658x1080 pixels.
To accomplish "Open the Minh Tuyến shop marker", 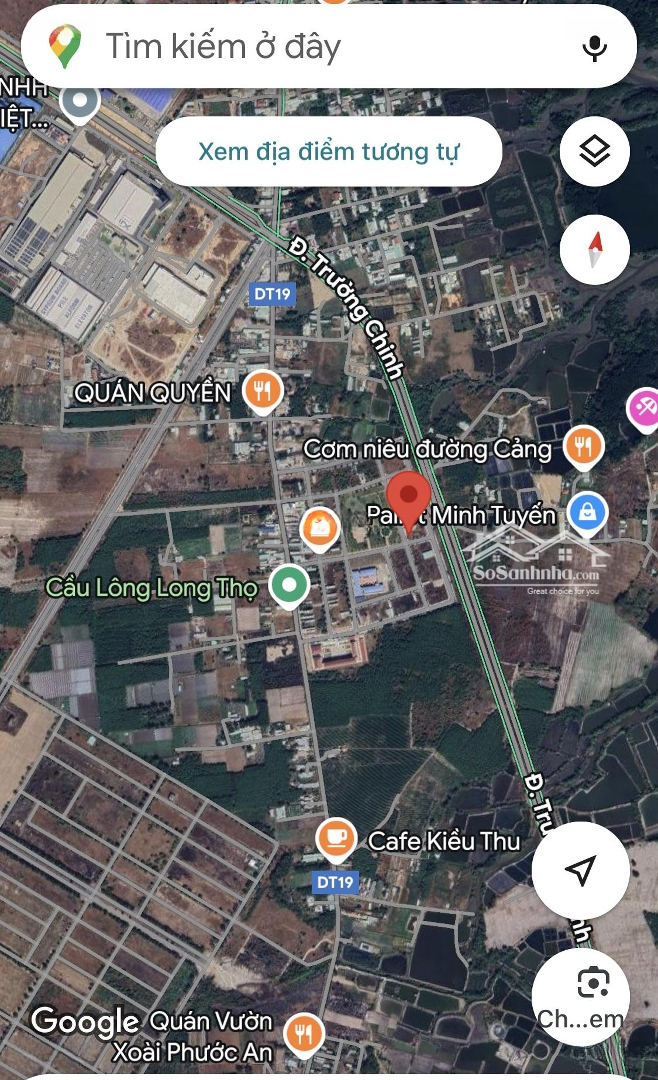I will [587, 515].
